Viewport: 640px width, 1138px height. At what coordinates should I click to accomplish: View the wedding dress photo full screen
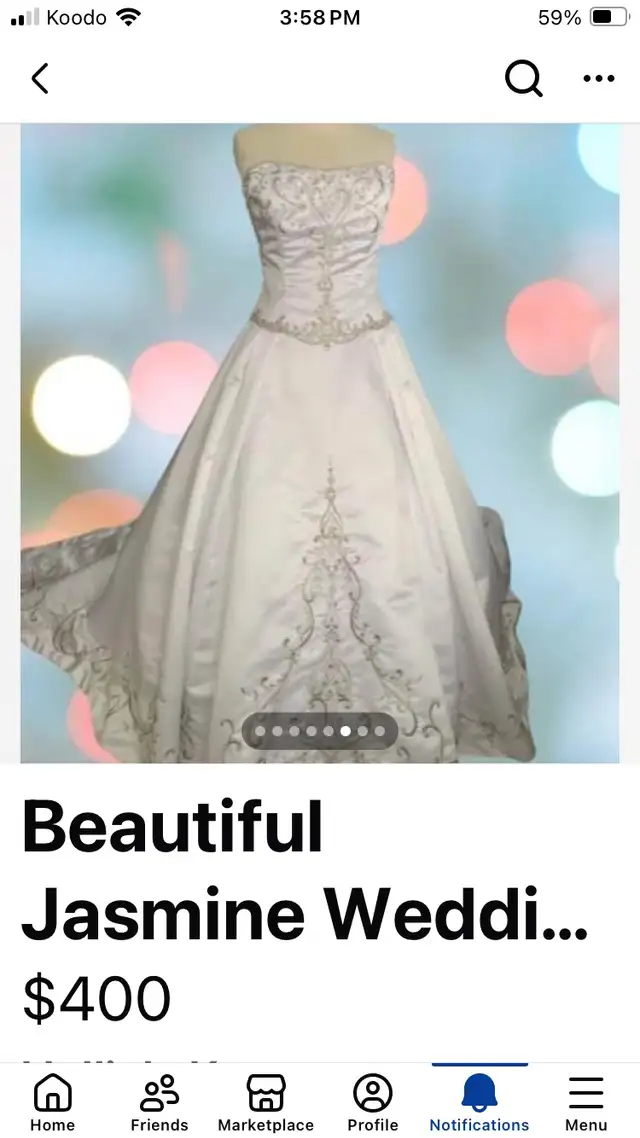coord(320,443)
